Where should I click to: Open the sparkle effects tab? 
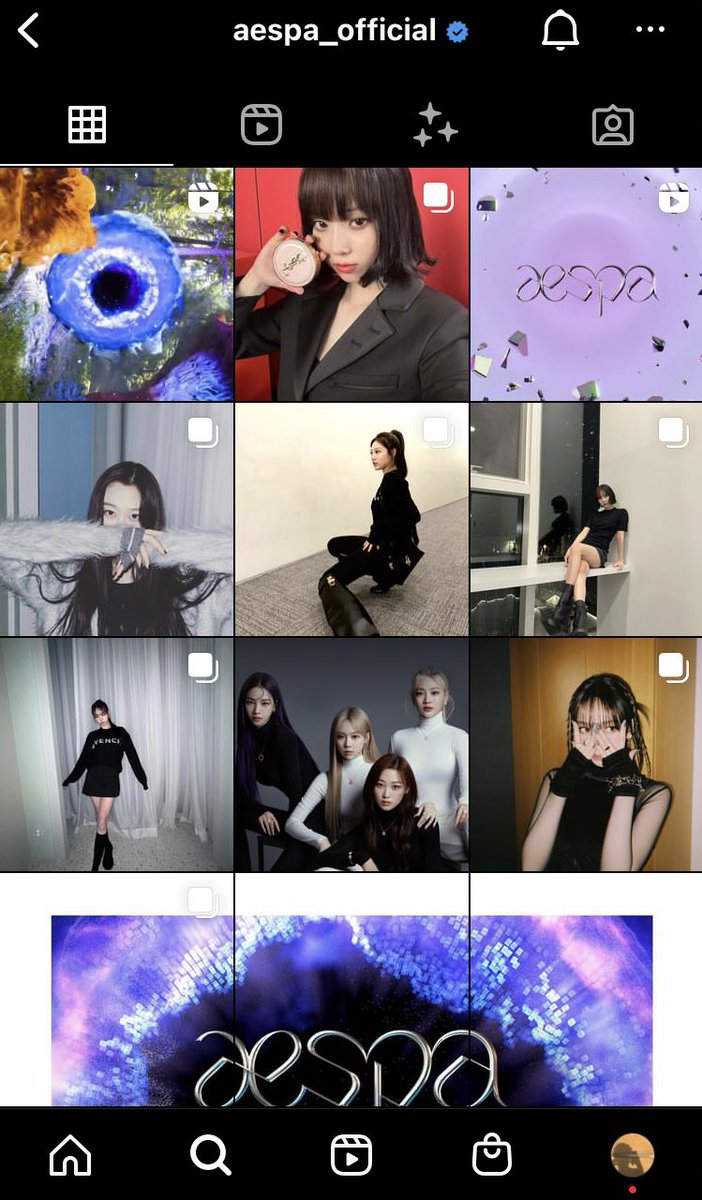pyautogui.click(x=436, y=126)
